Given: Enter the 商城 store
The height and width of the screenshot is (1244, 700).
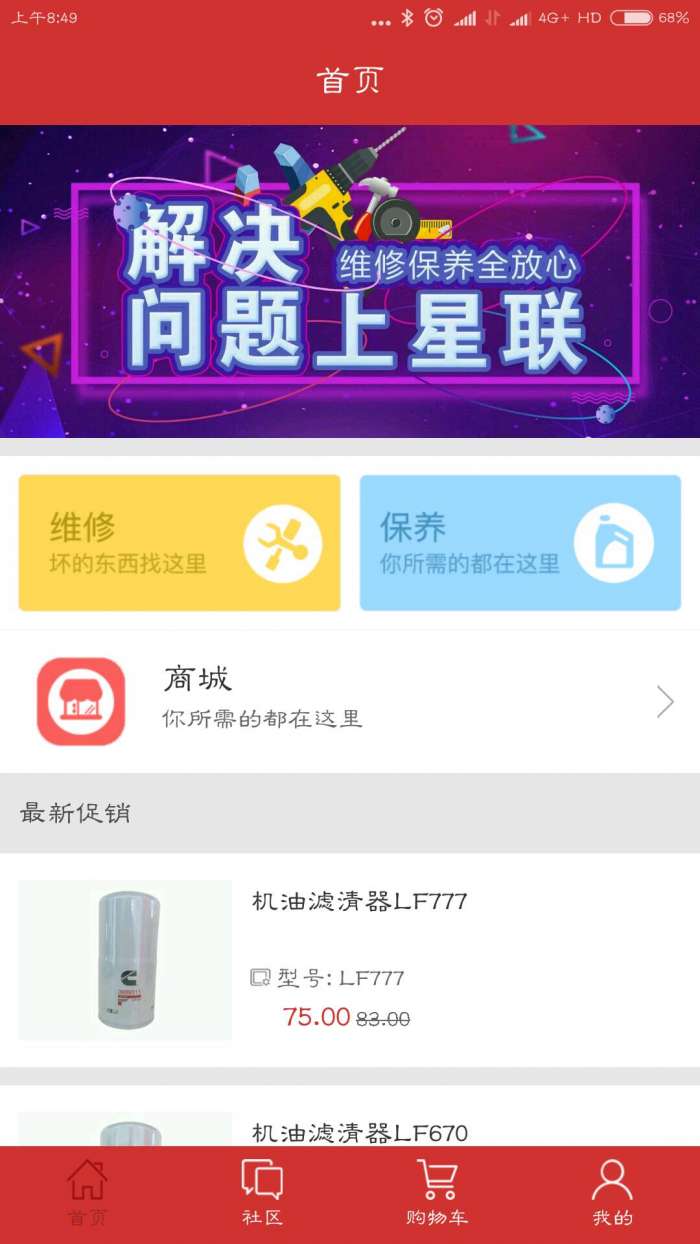Looking at the screenshot, I should tap(350, 702).
